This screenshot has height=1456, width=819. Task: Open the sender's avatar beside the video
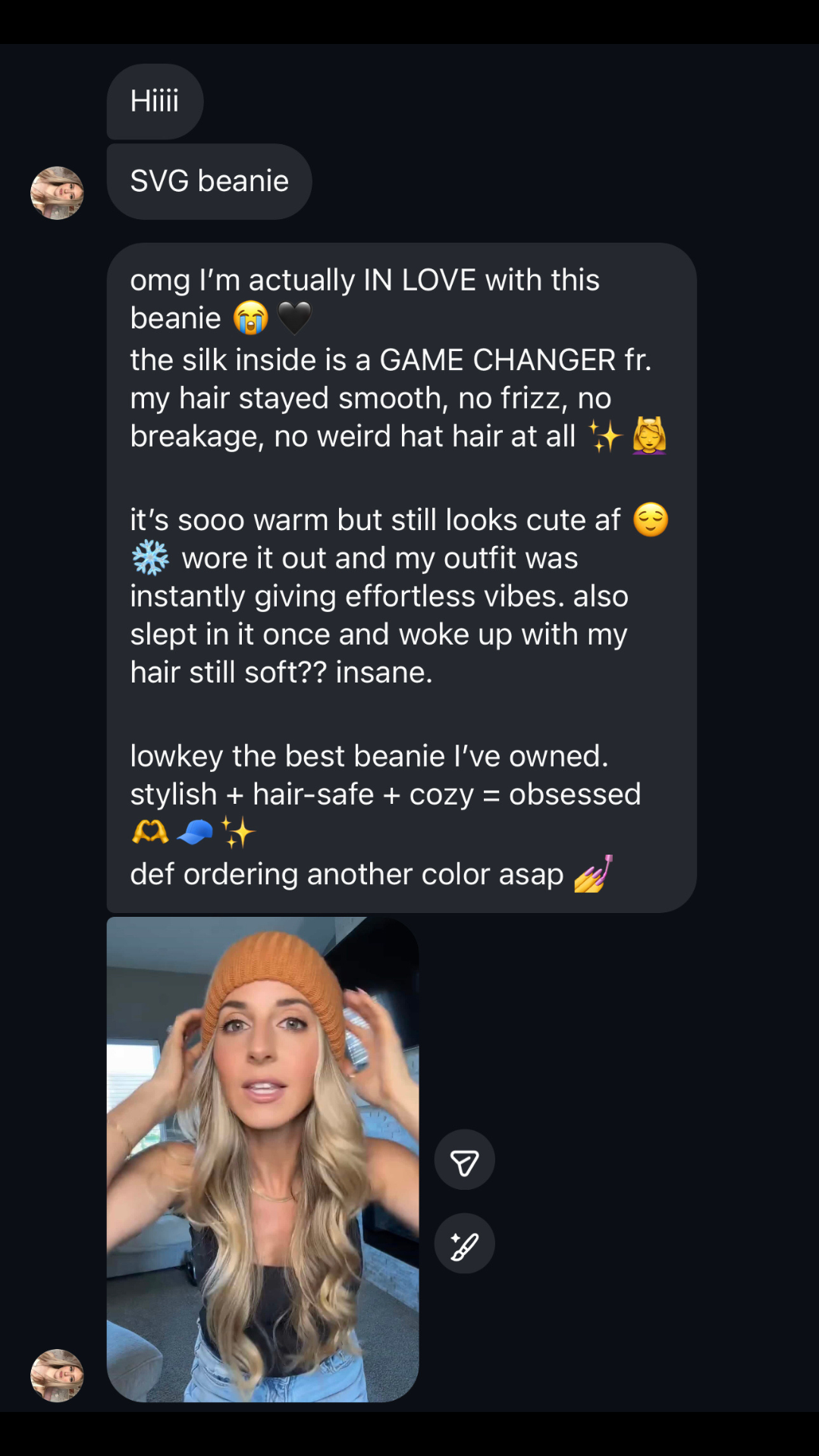(x=57, y=1375)
